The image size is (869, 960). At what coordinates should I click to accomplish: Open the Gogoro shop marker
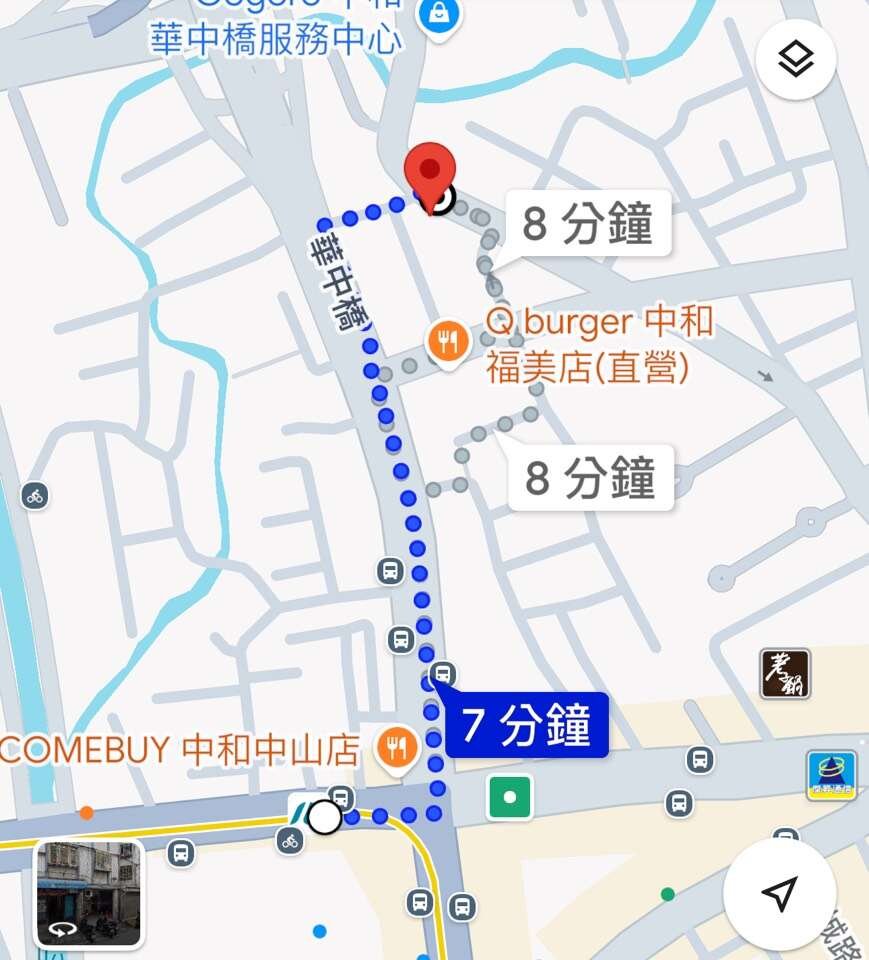pyautogui.click(x=438, y=15)
